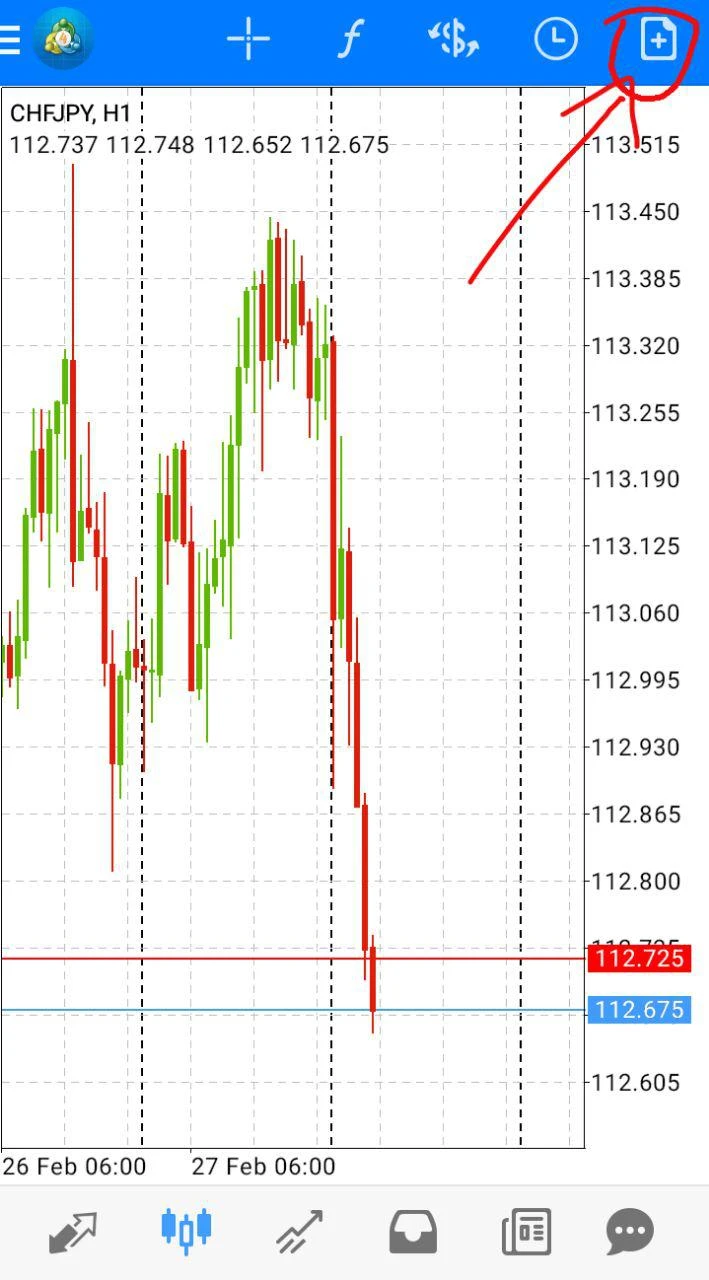Open the Trade tab
This screenshot has height=1280, width=709.
pyautogui.click(x=299, y=1231)
